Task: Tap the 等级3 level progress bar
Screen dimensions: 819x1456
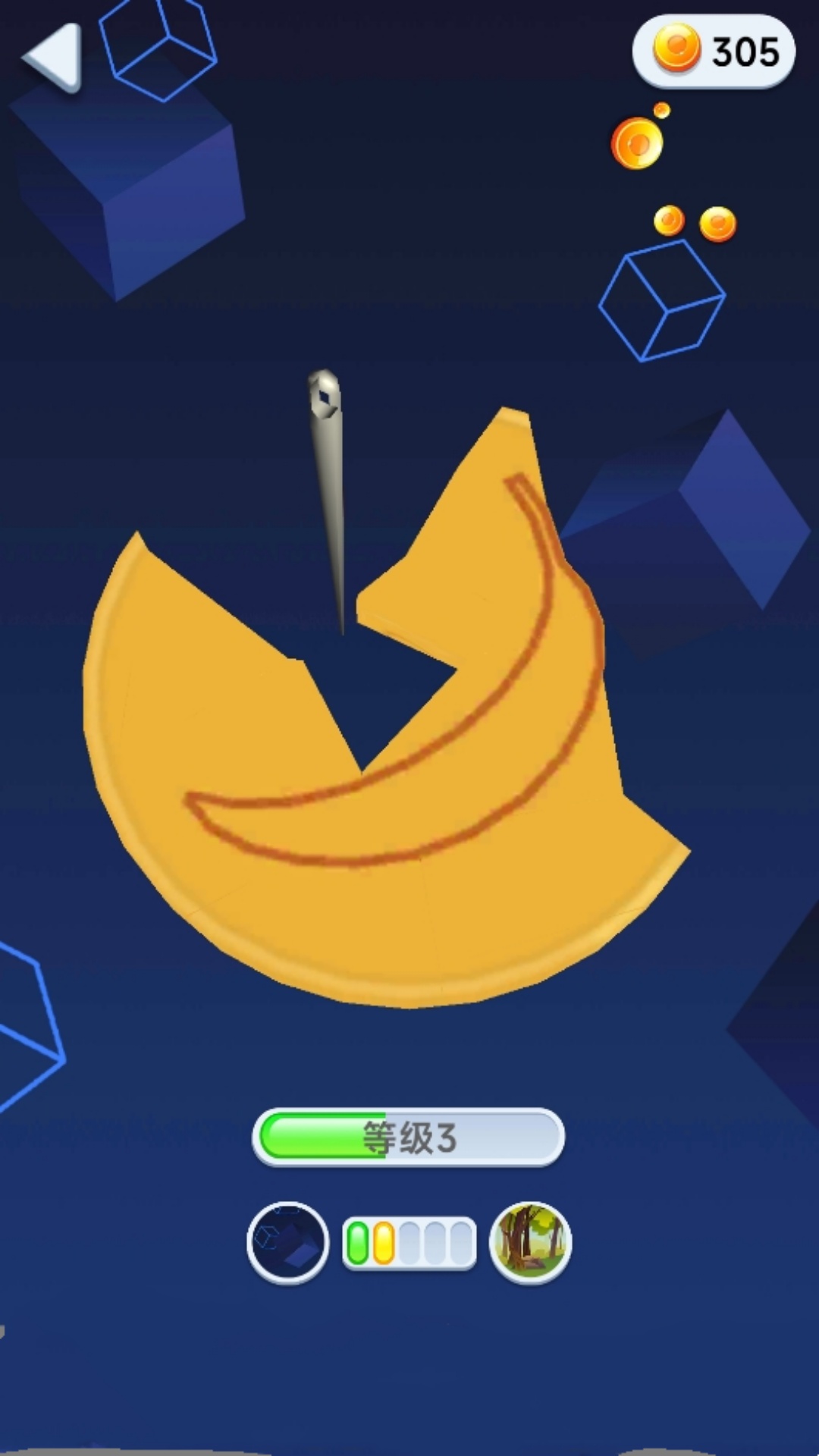Action: coord(409,1136)
